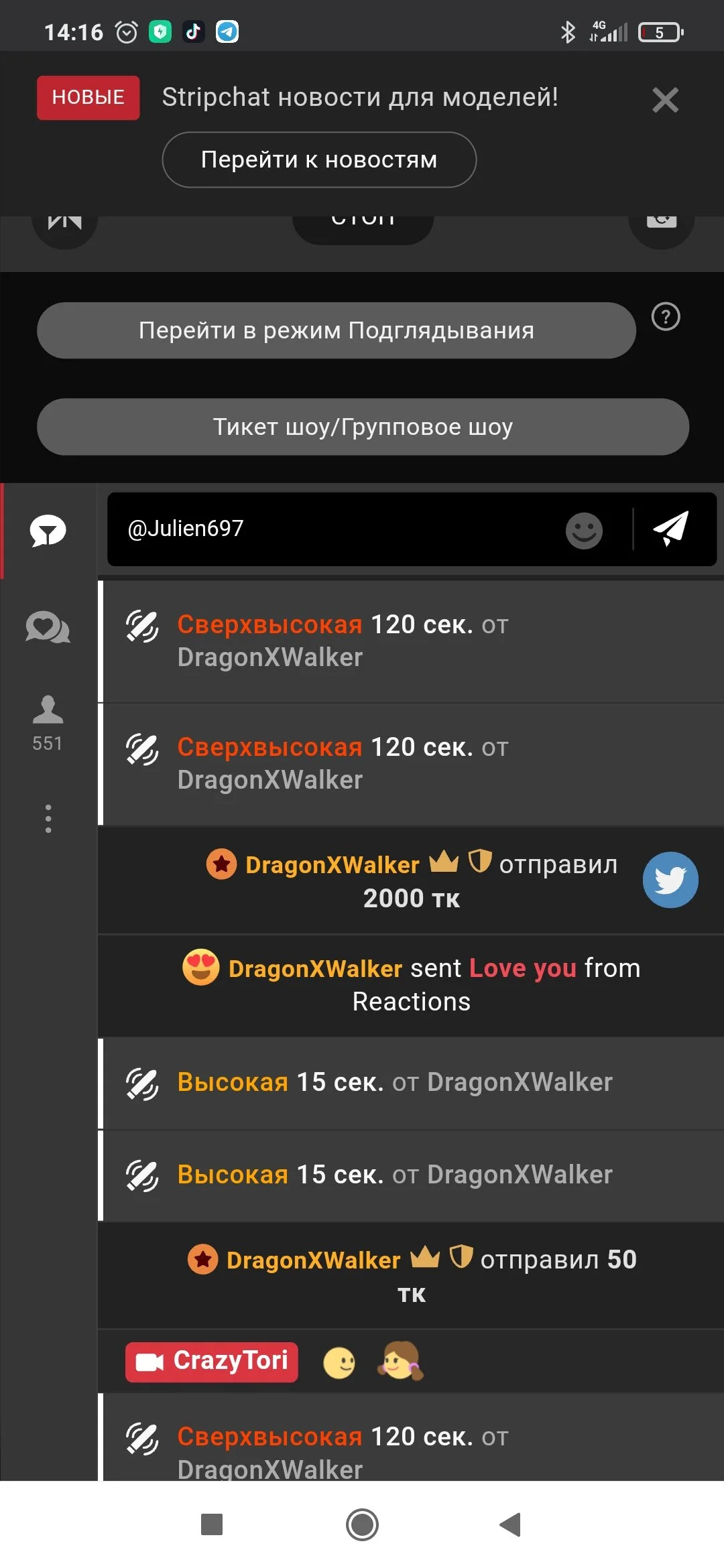724x1568 pixels.
Task: Switch to private messages tab
Action: pos(48,628)
